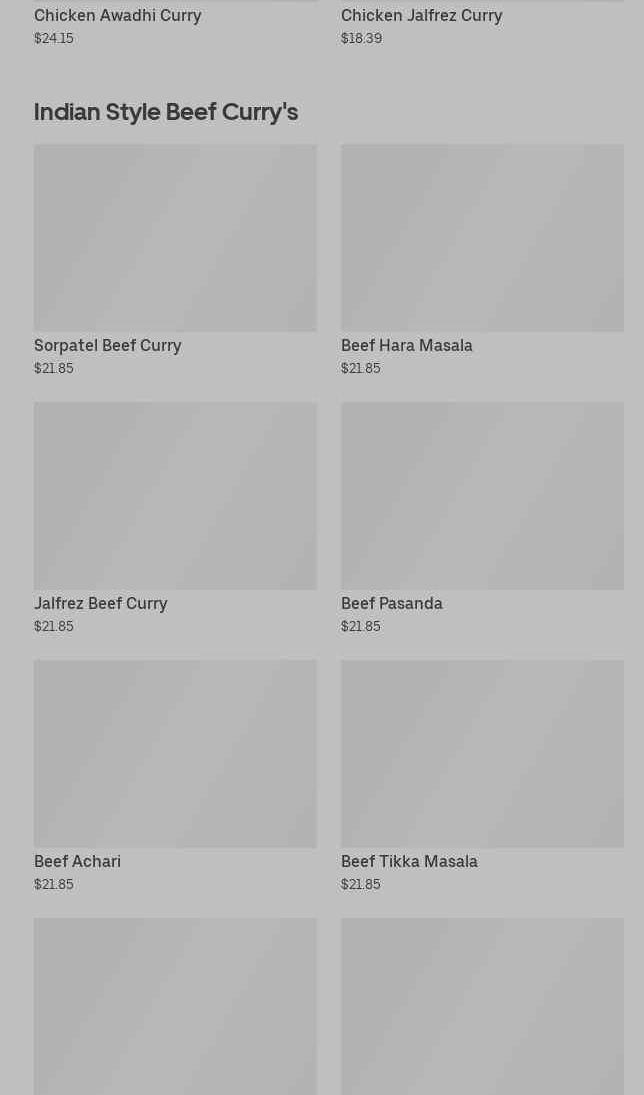Open the Beef Pasanda item
Image resolution: width=644 pixels, height=1095 pixels.
coord(482,518)
